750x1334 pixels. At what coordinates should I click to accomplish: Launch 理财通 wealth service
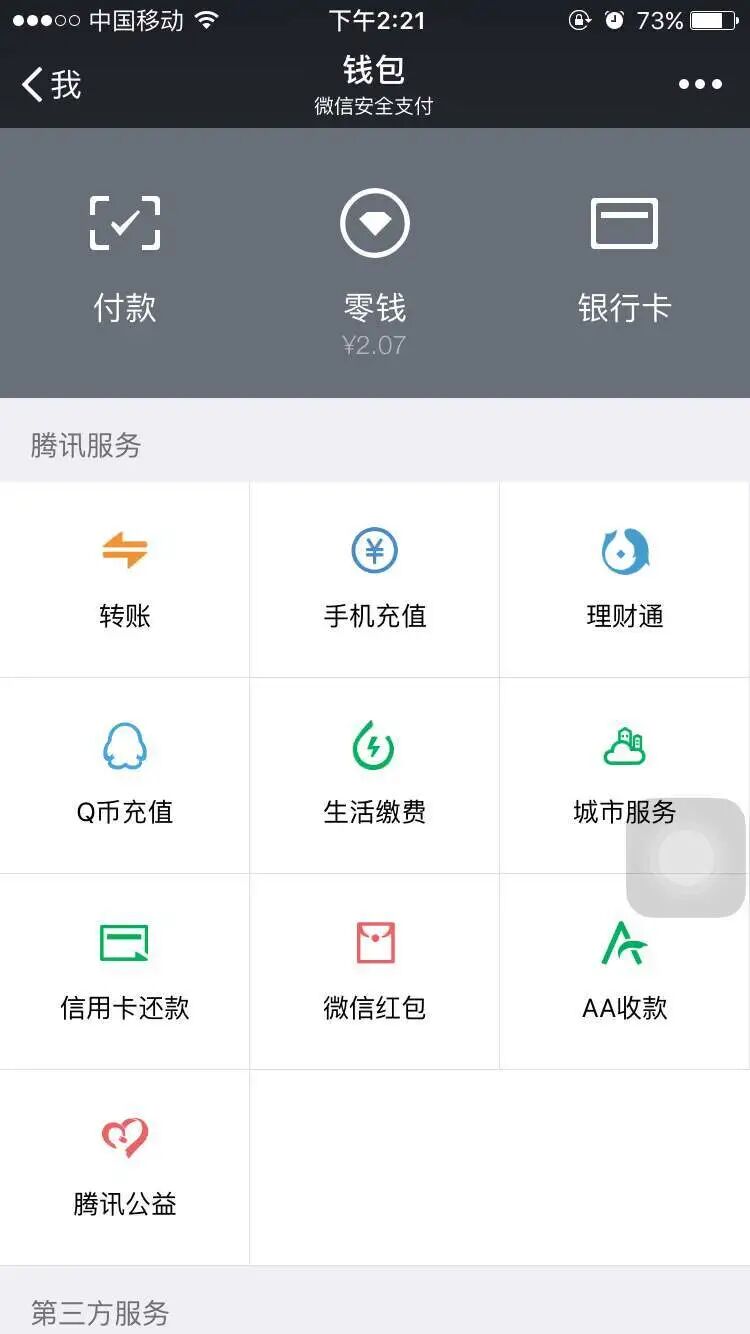pyautogui.click(x=625, y=580)
